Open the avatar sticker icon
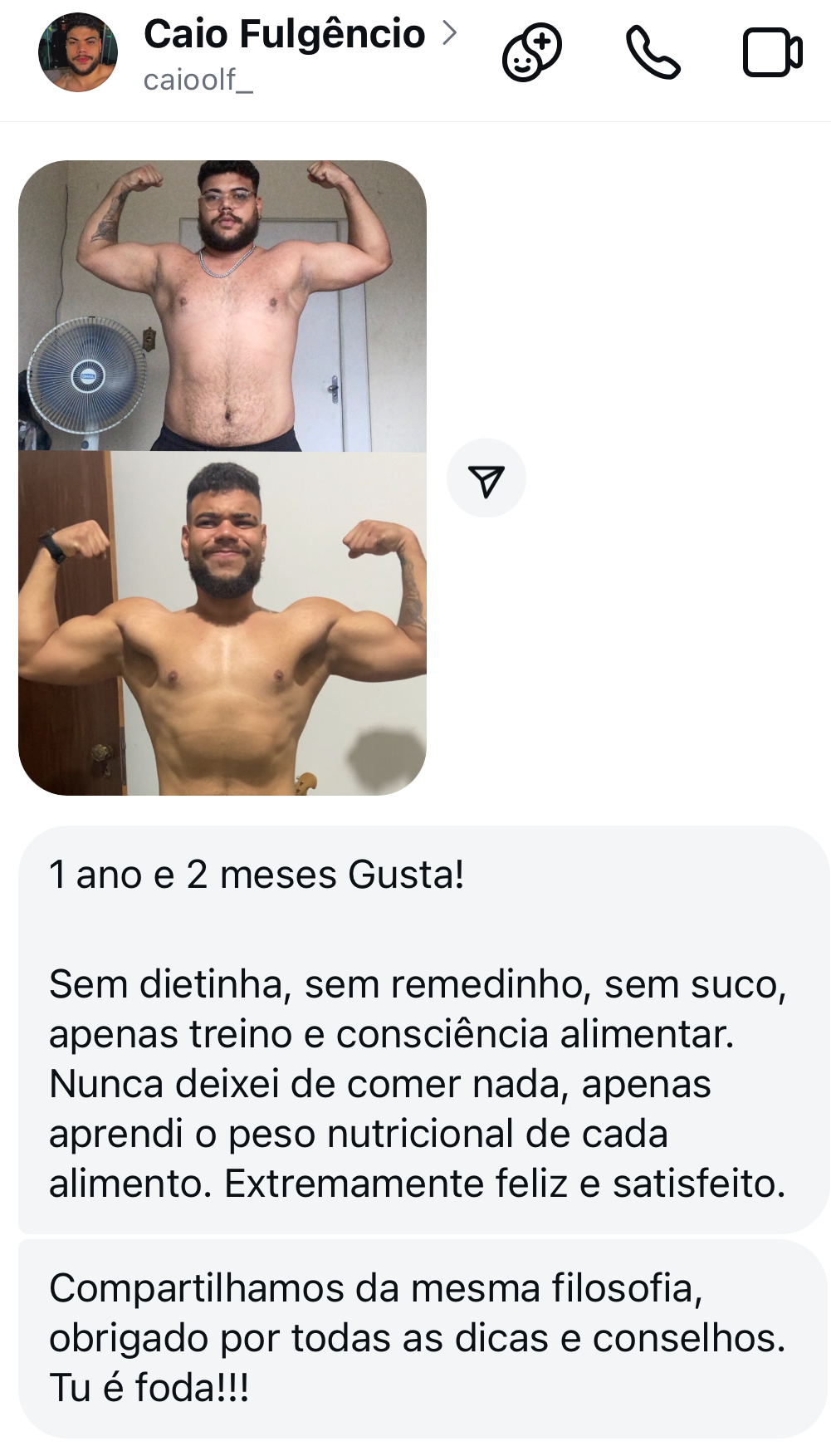 coord(532,52)
